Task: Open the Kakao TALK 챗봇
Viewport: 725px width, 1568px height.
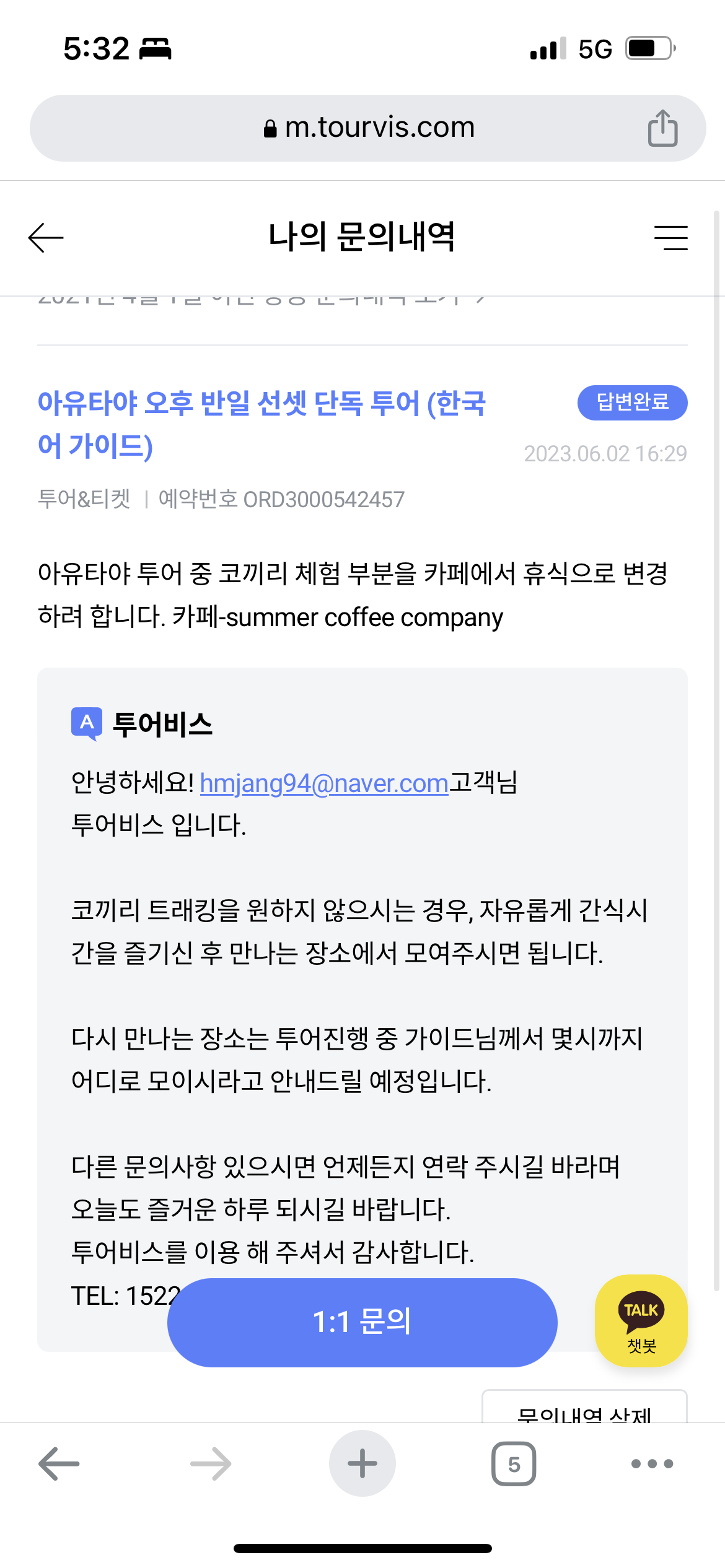Action: tap(641, 1320)
